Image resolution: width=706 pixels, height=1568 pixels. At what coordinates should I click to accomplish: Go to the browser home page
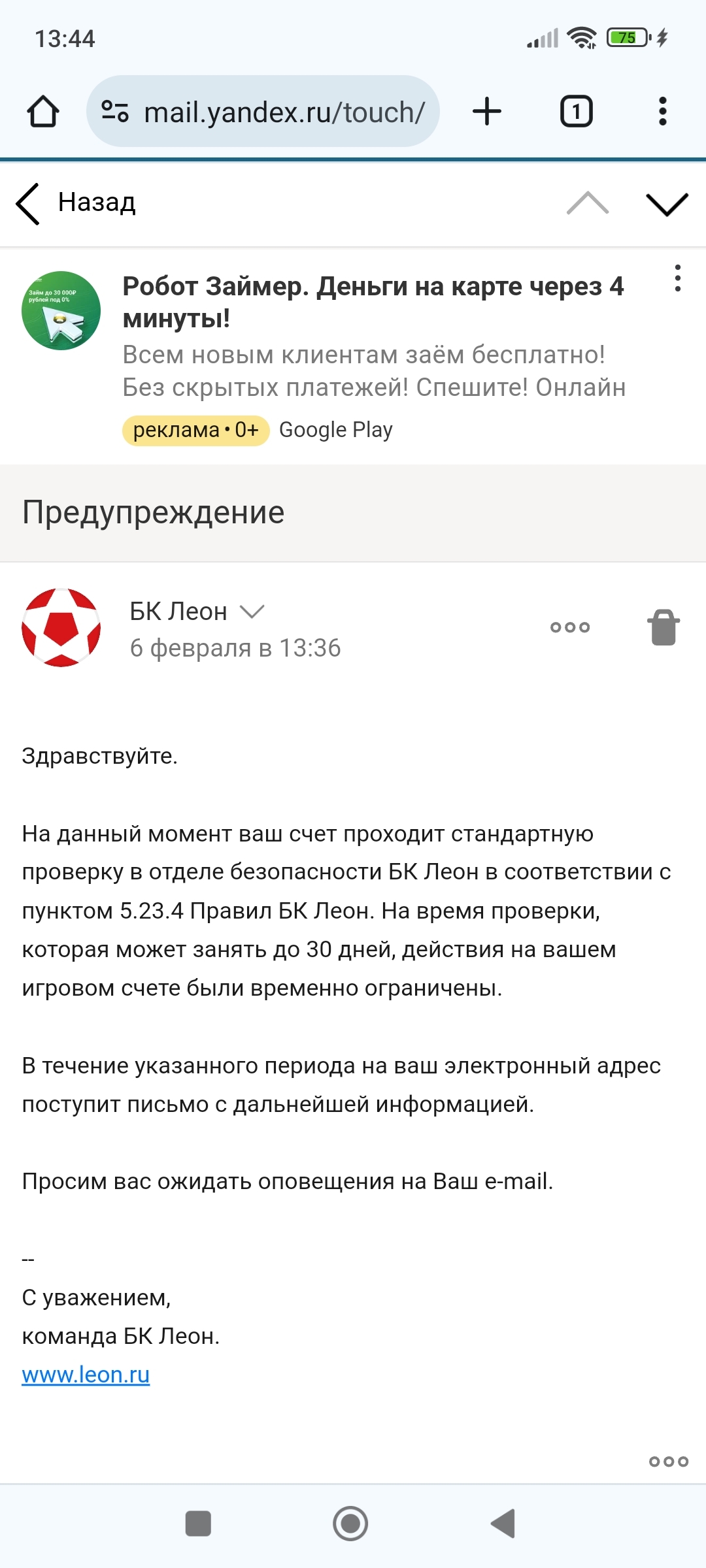[43, 112]
